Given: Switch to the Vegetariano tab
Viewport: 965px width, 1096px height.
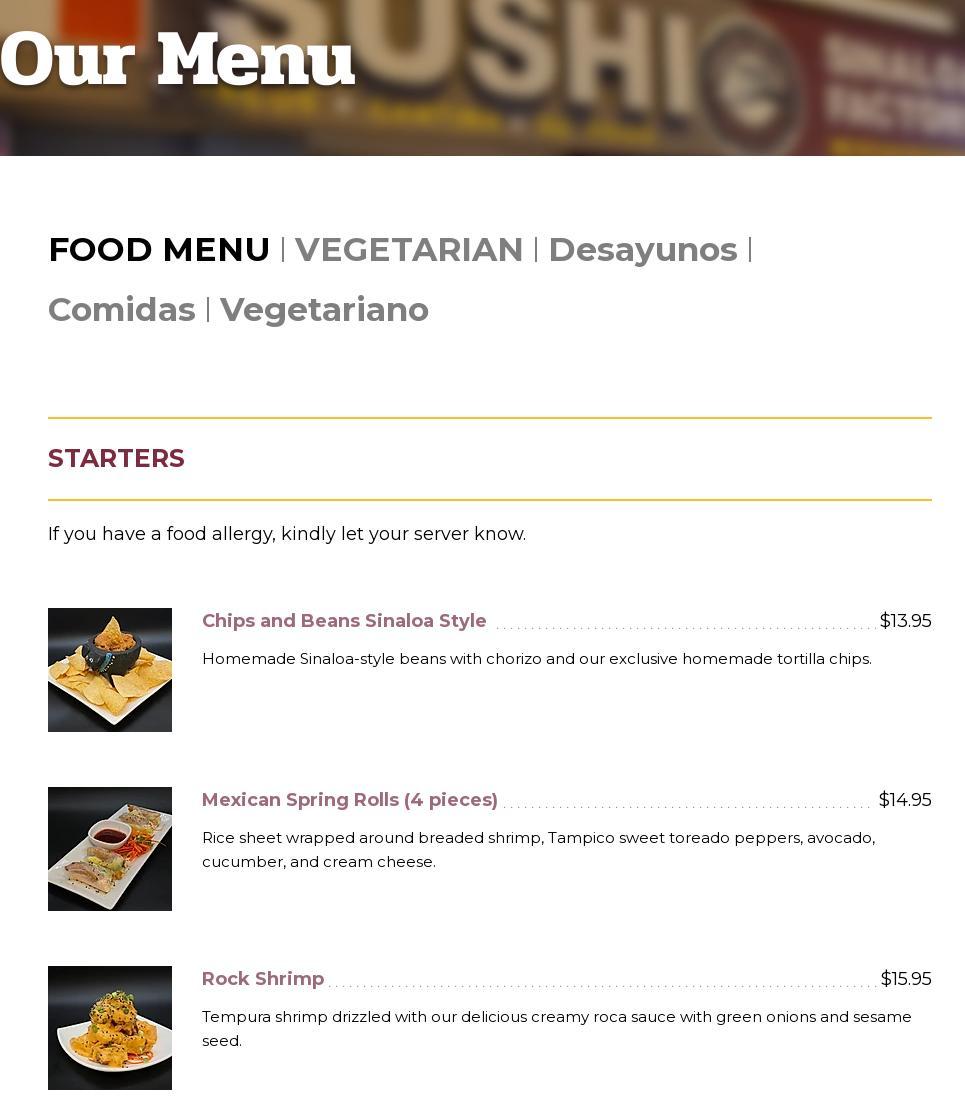Looking at the screenshot, I should (324, 310).
